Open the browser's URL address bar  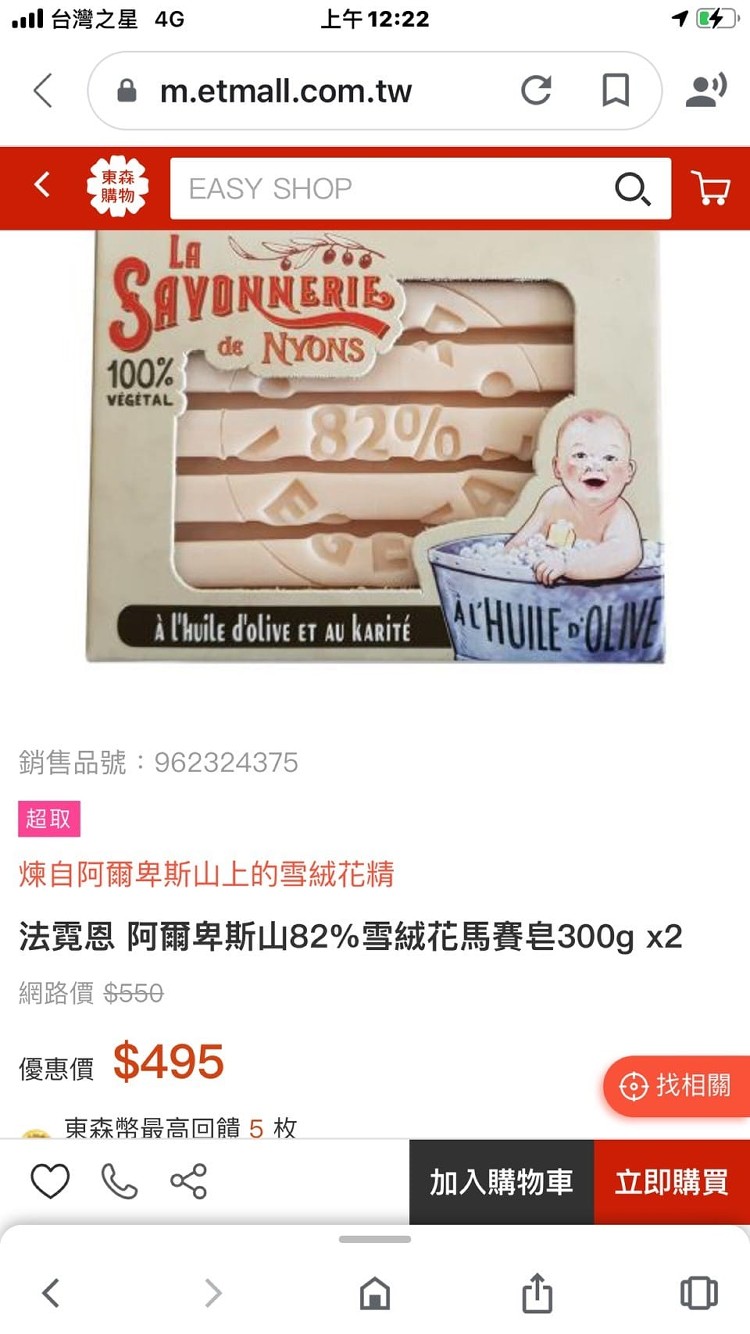pos(300,91)
